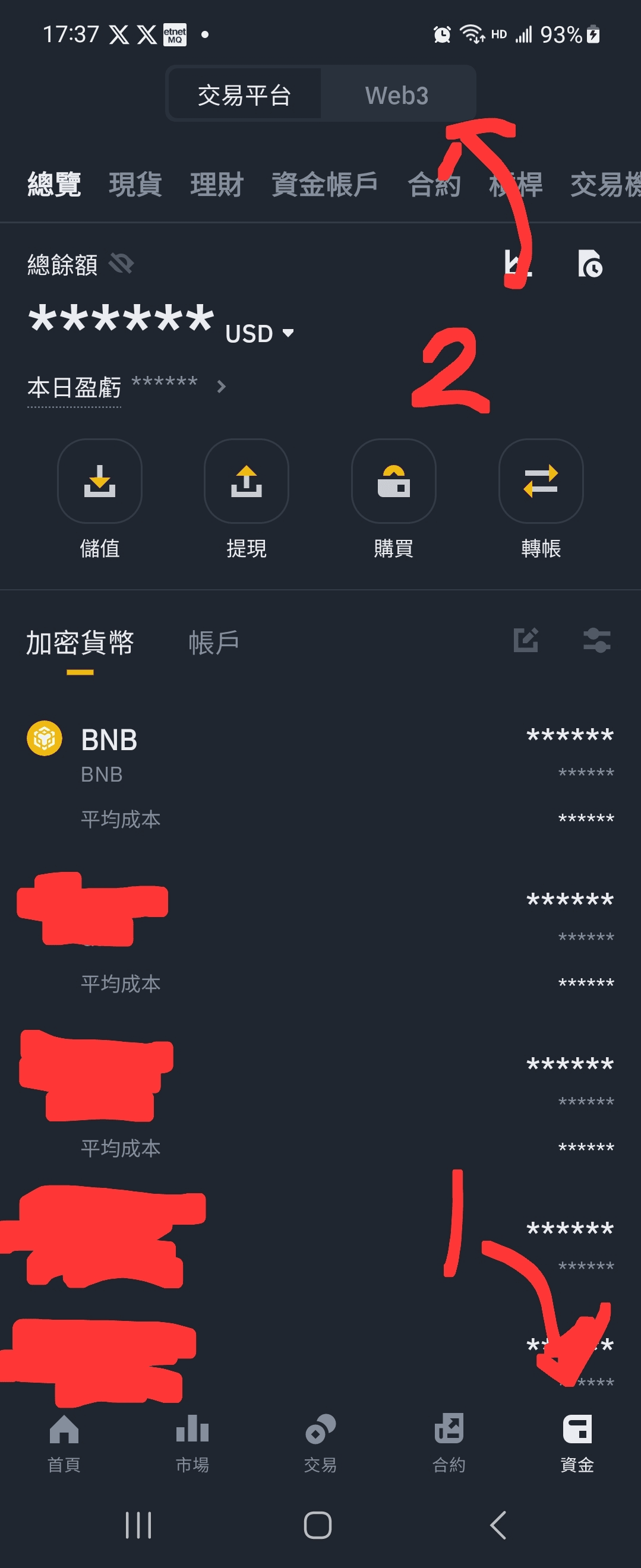Open the asset list filter settings

coord(596,641)
